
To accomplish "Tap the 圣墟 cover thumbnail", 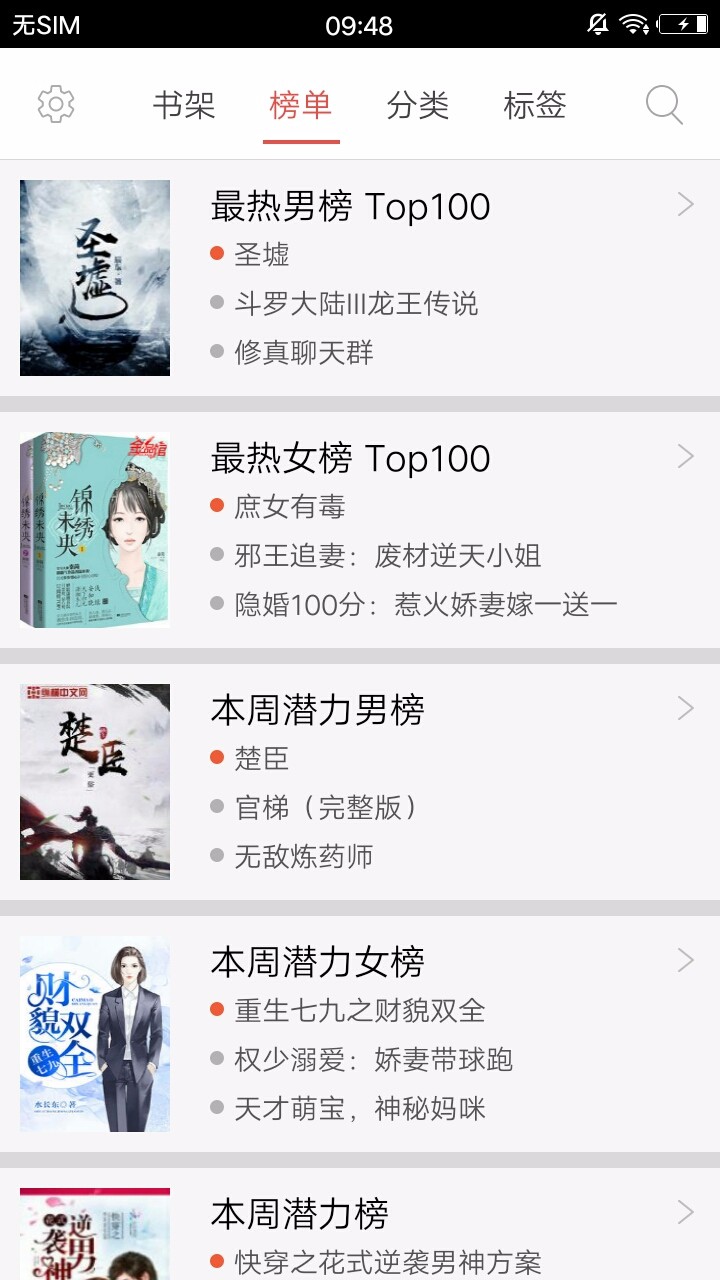I will [x=94, y=277].
